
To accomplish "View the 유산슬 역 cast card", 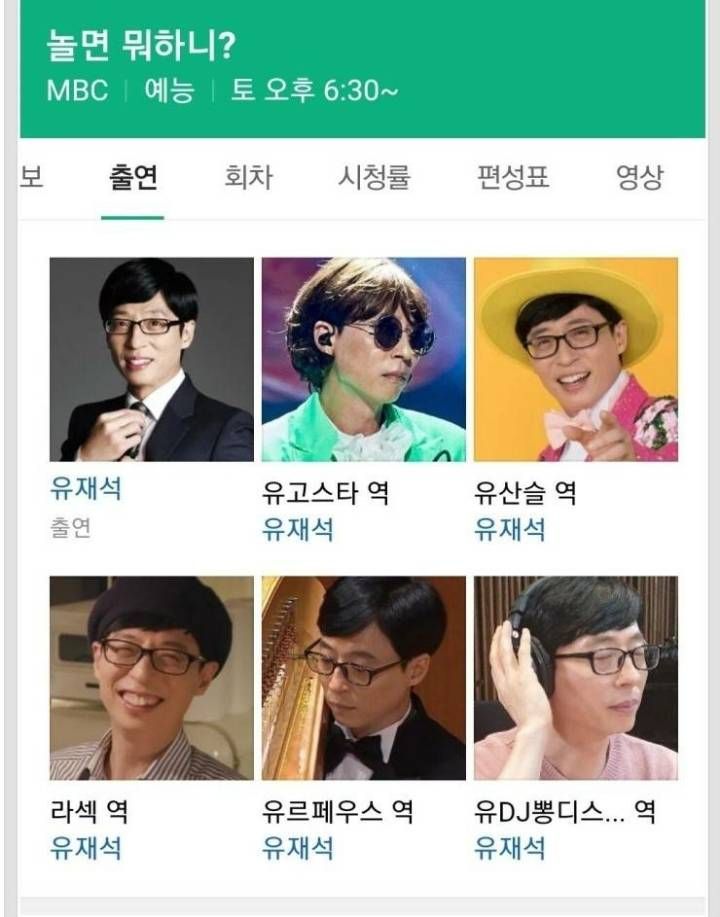I will tap(576, 359).
